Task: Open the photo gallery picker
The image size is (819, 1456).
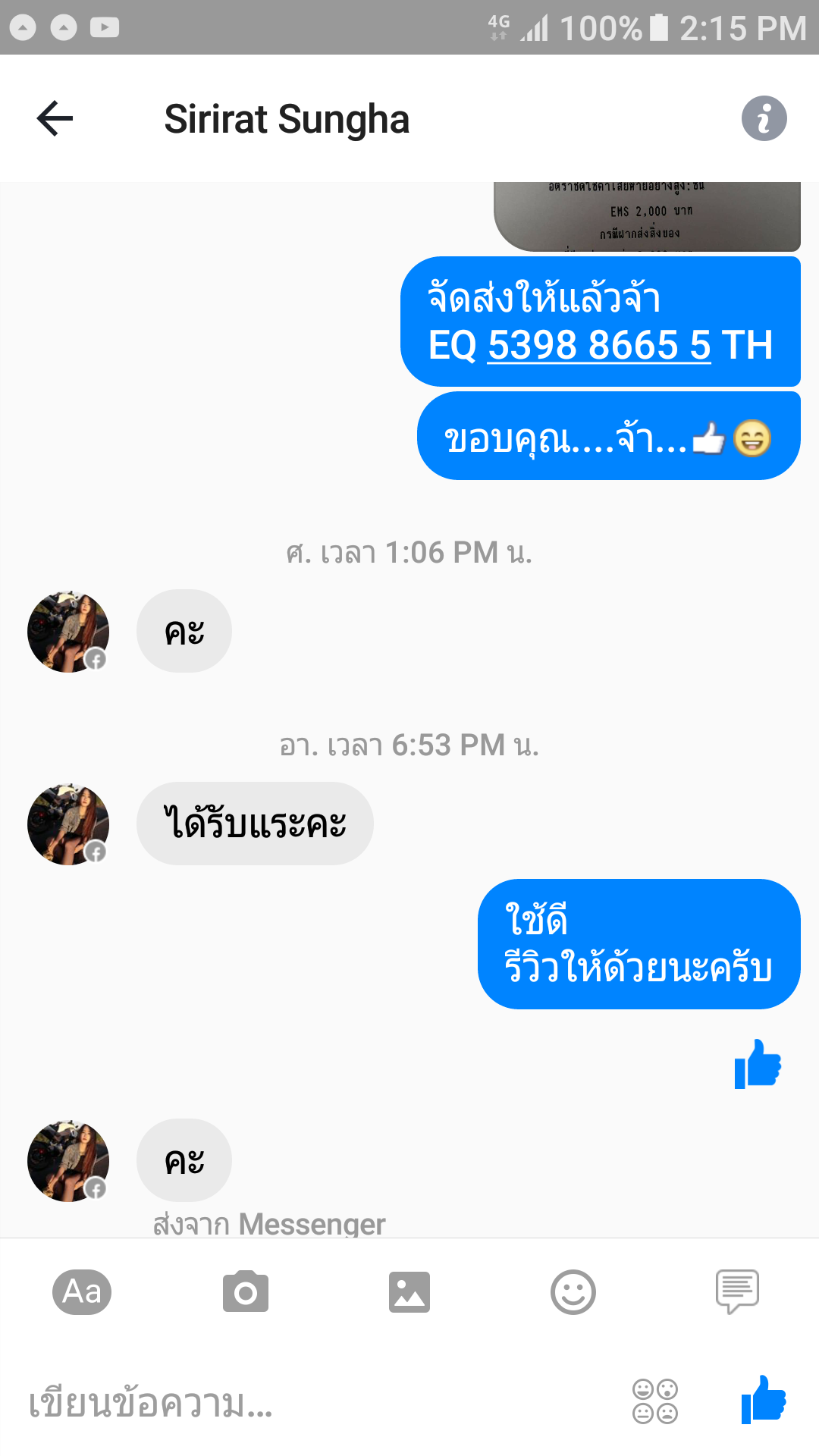Action: pyautogui.click(x=409, y=1291)
